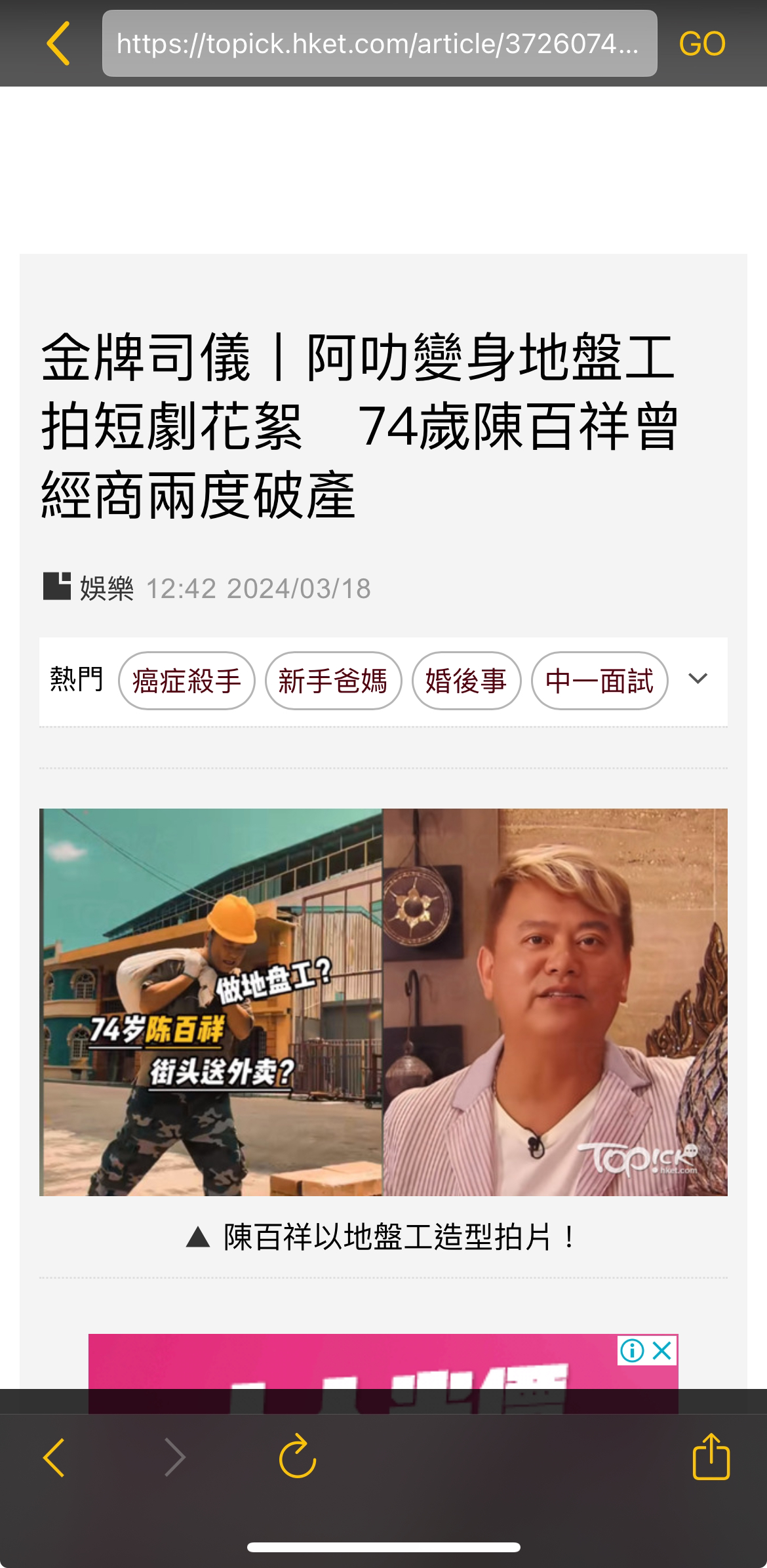The image size is (767, 1568).
Task: Go back using the yellow back arrow
Action: [x=59, y=42]
